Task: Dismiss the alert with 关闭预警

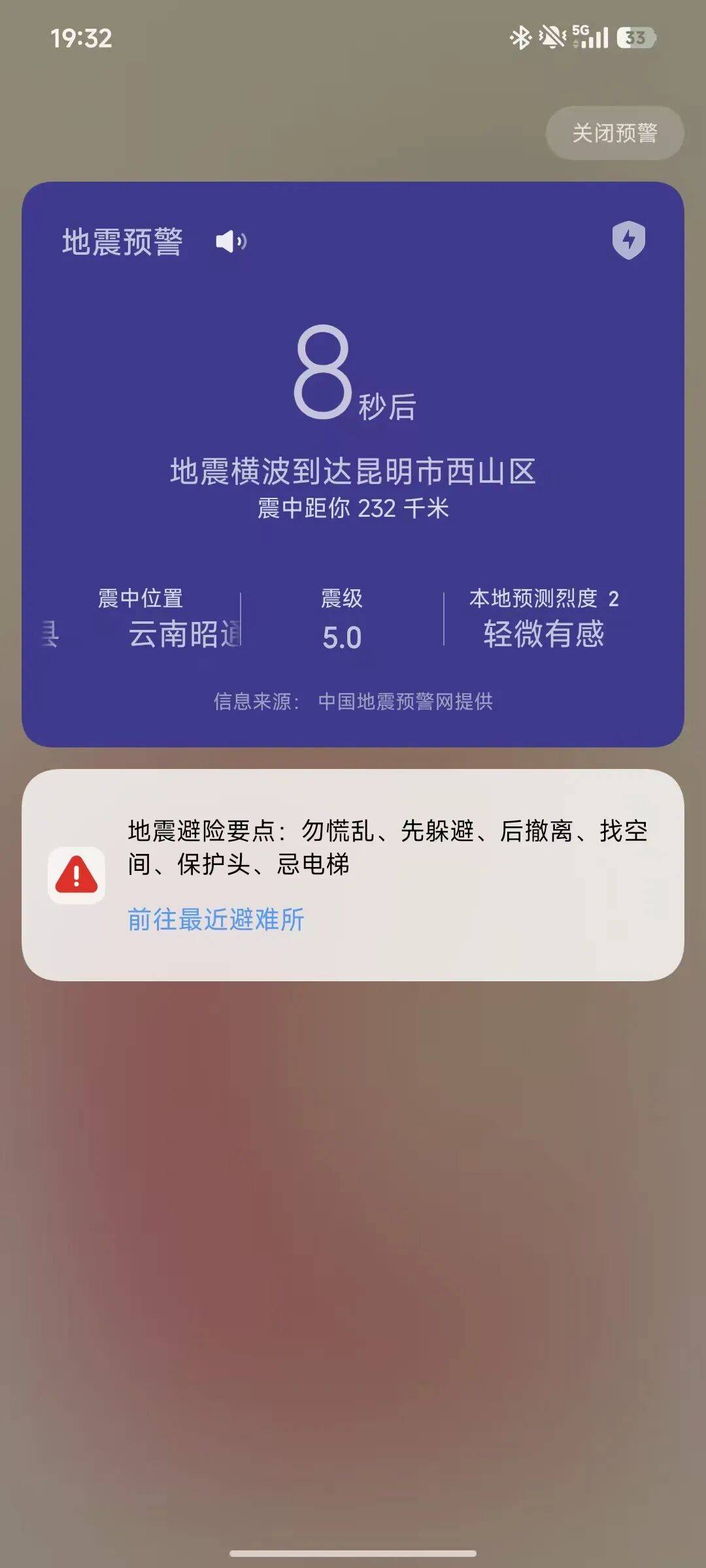Action: click(614, 133)
